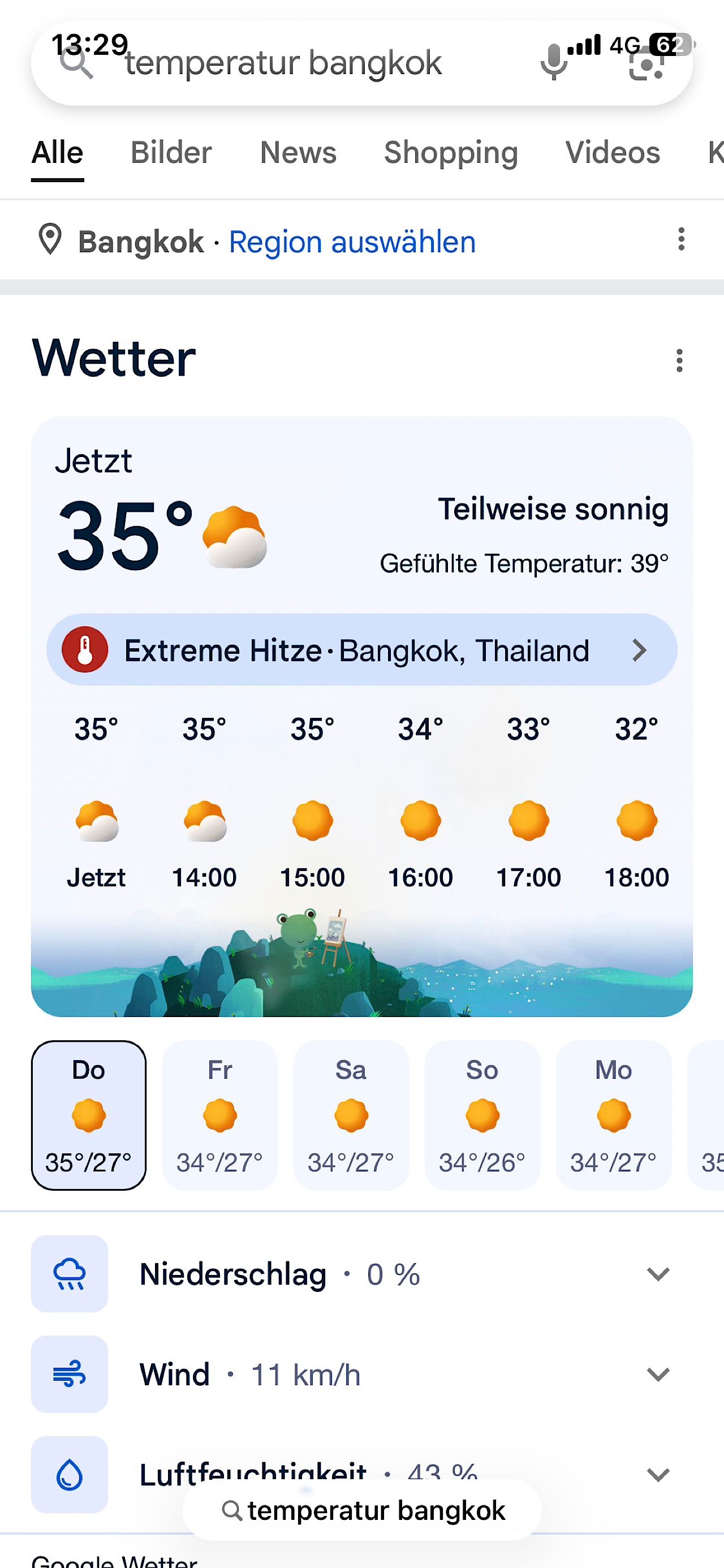Tap the floating temperatur bangkok search pill
724x1568 pixels.
click(363, 1510)
